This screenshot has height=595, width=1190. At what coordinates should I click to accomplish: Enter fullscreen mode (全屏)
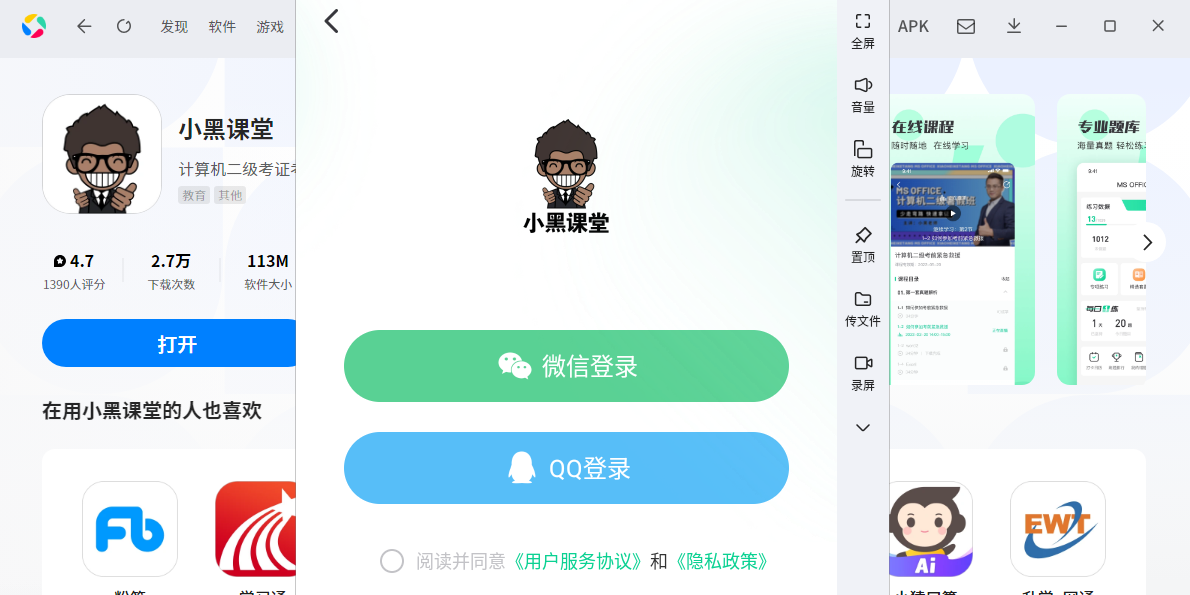click(862, 30)
